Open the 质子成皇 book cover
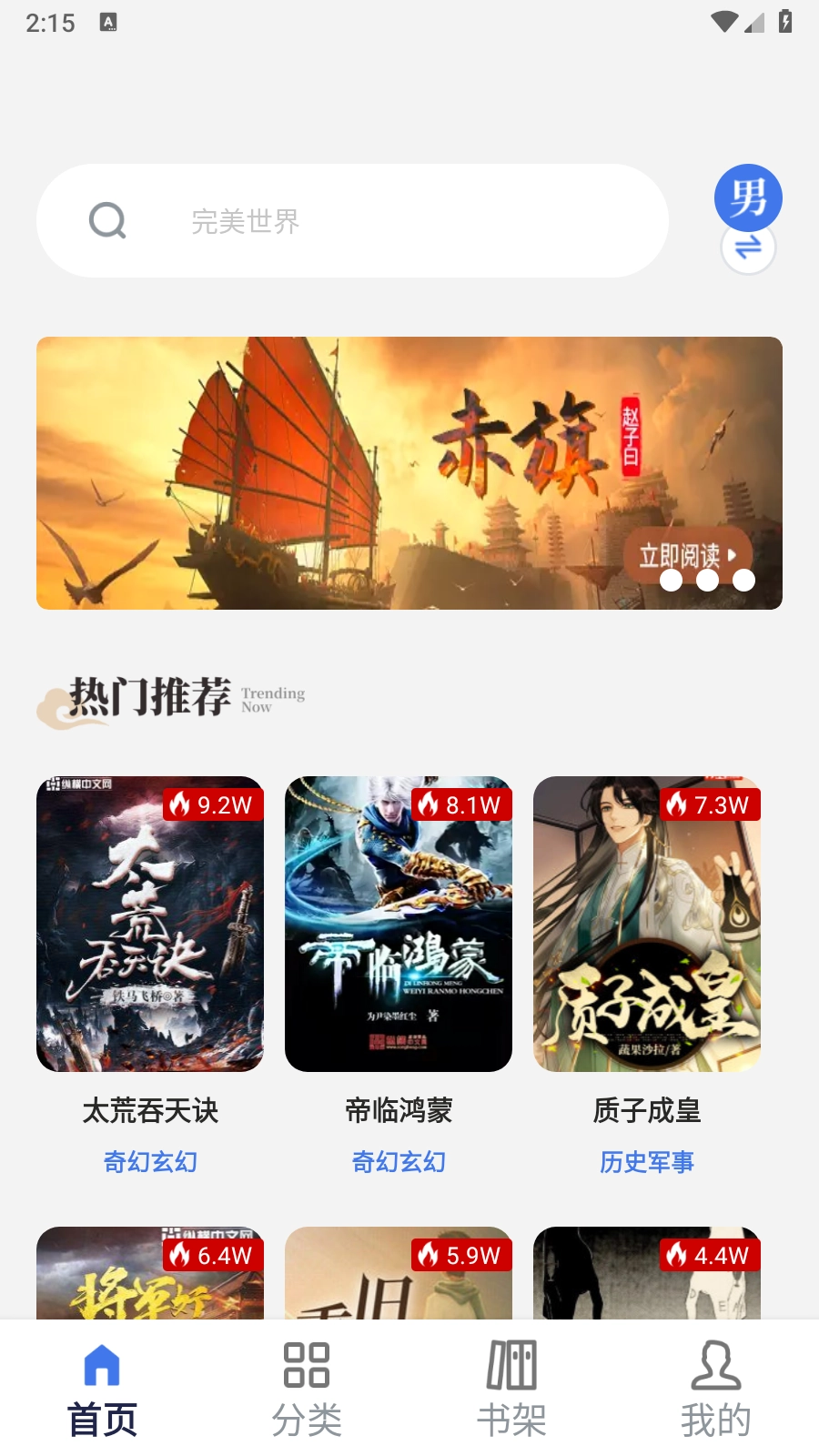The image size is (819, 1456). click(x=647, y=924)
